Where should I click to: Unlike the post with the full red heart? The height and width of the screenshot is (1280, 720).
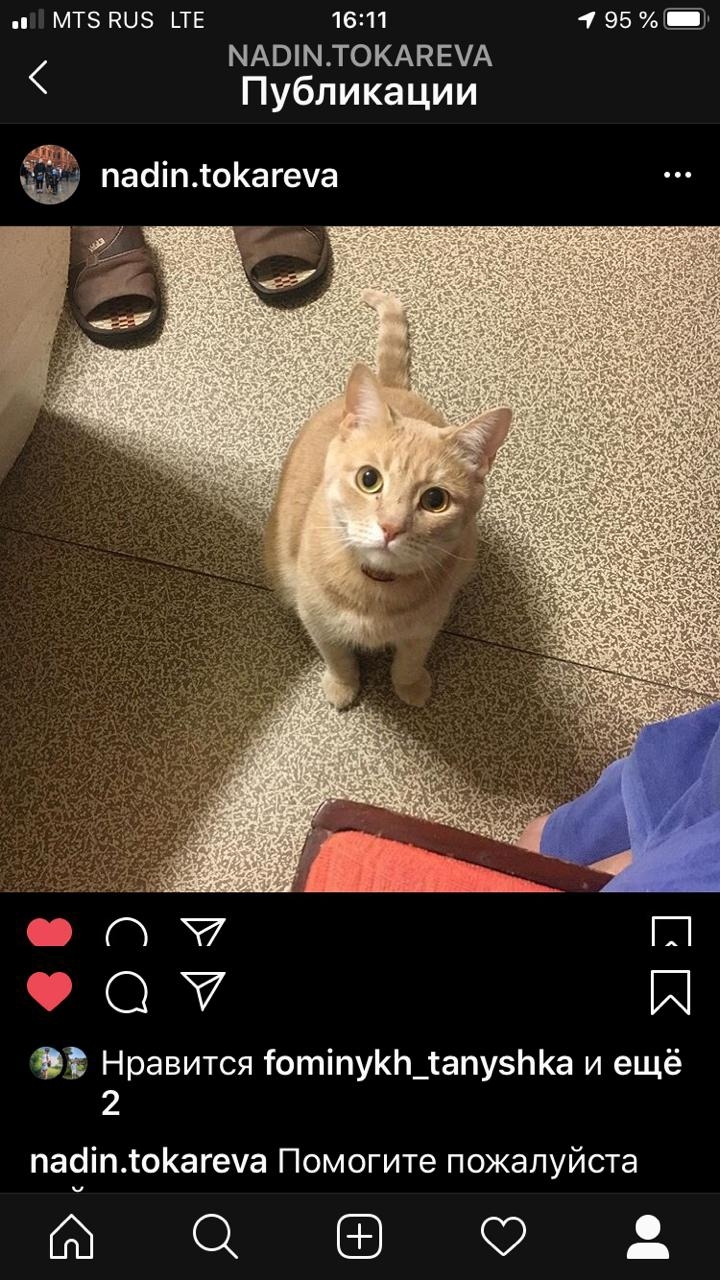49,992
